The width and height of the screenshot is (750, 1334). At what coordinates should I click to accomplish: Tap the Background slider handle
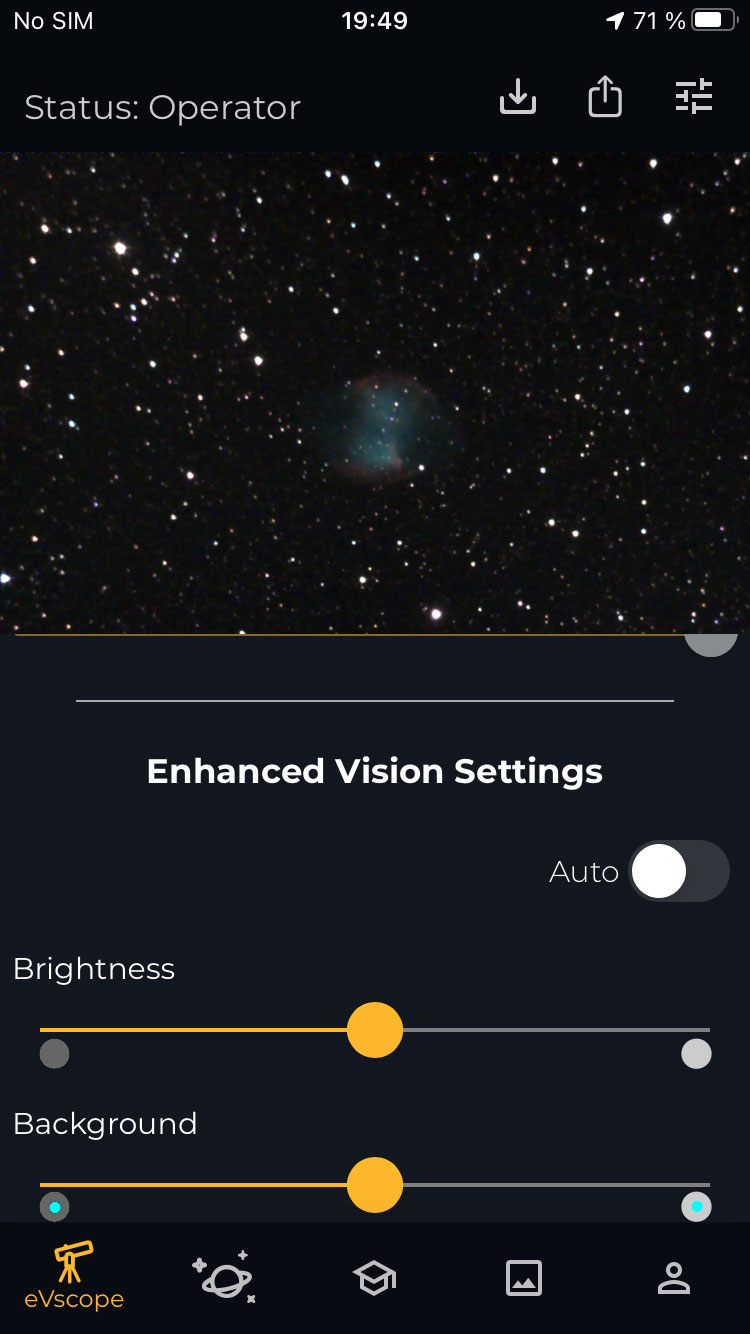(375, 1185)
